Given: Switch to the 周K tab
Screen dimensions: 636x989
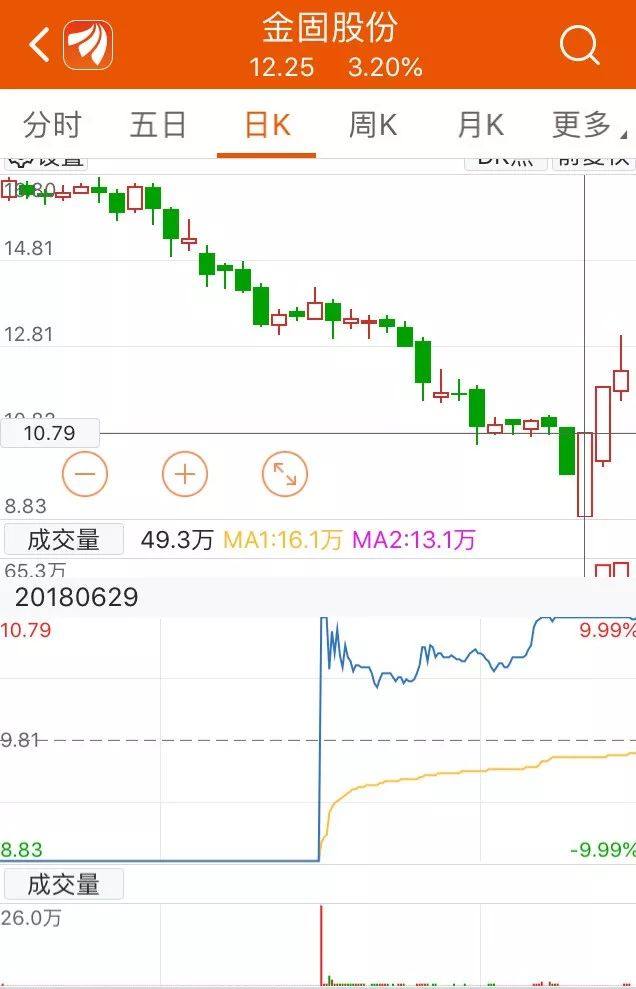Looking at the screenshot, I should coord(373,125).
